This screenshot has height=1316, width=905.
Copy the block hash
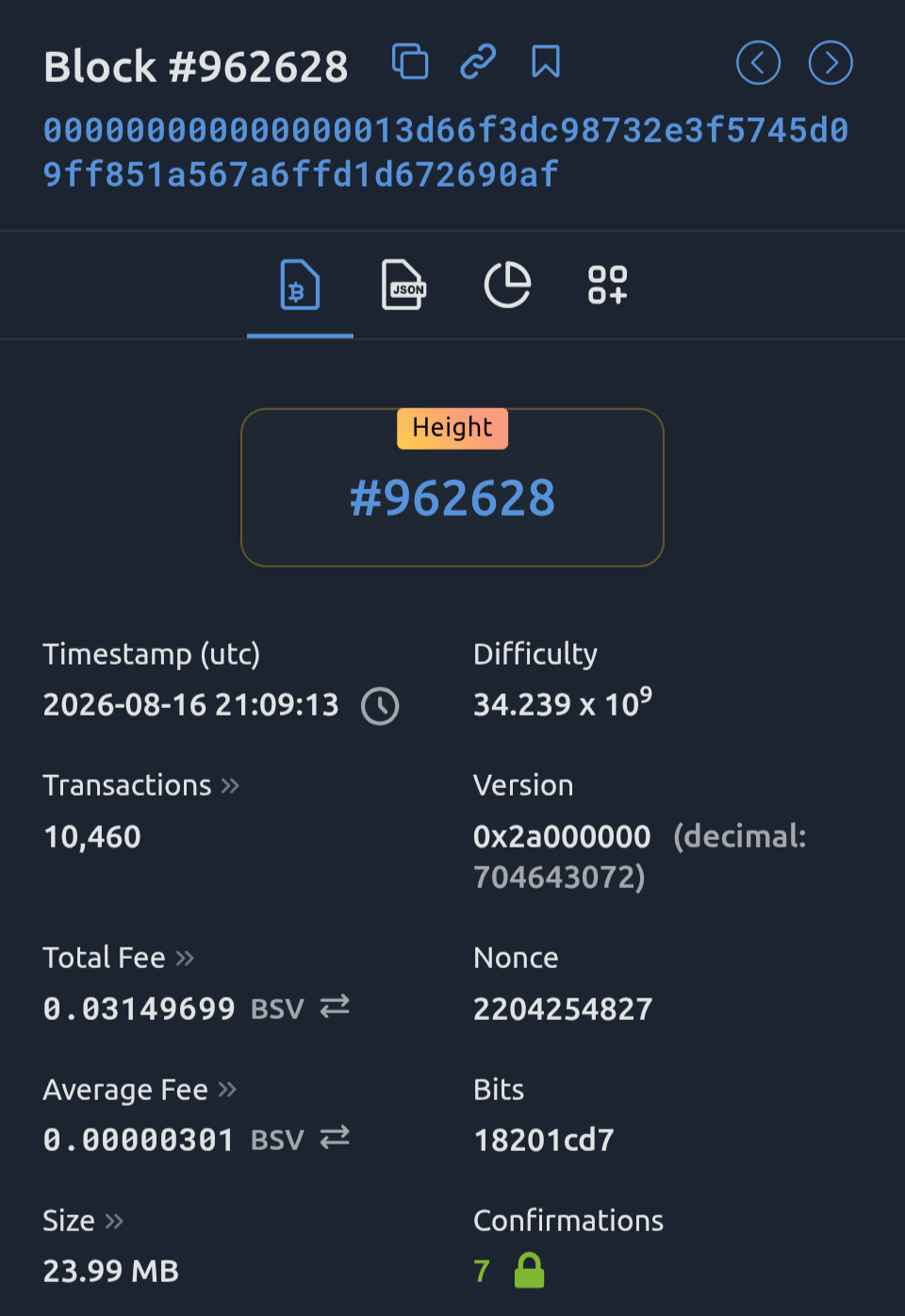click(x=410, y=62)
